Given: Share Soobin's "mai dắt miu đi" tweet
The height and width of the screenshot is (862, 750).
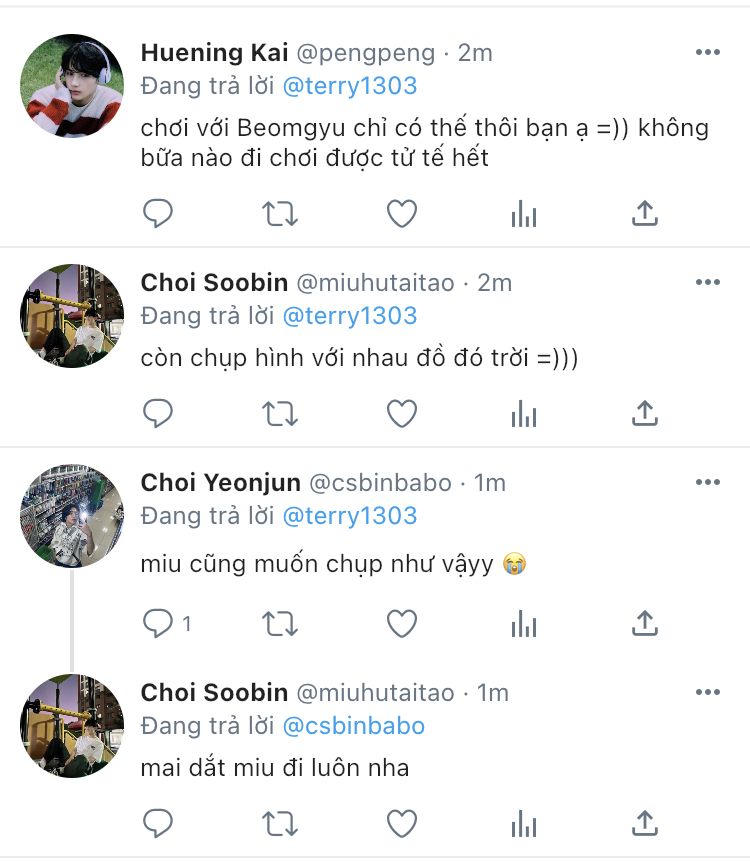Looking at the screenshot, I should (x=645, y=823).
